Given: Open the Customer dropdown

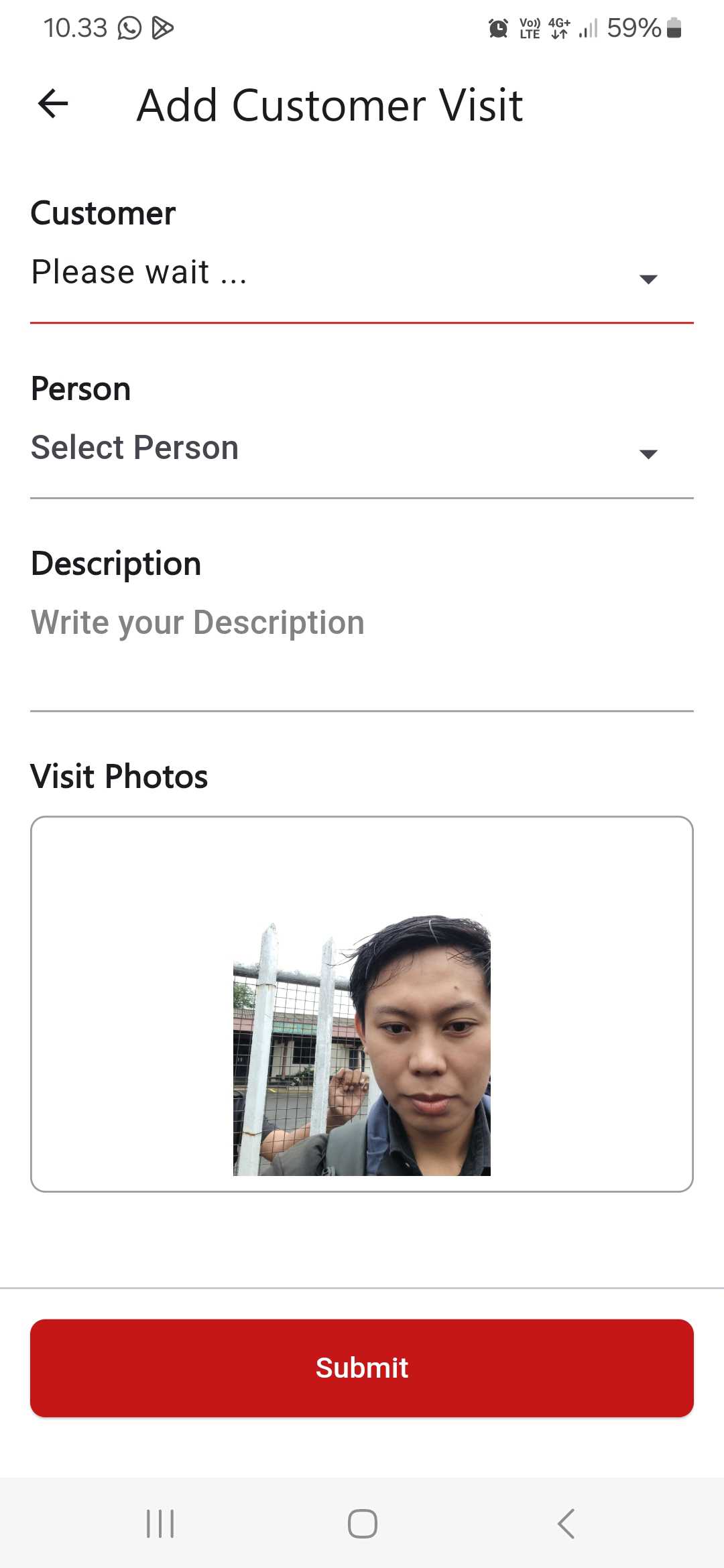Looking at the screenshot, I should click(x=362, y=278).
